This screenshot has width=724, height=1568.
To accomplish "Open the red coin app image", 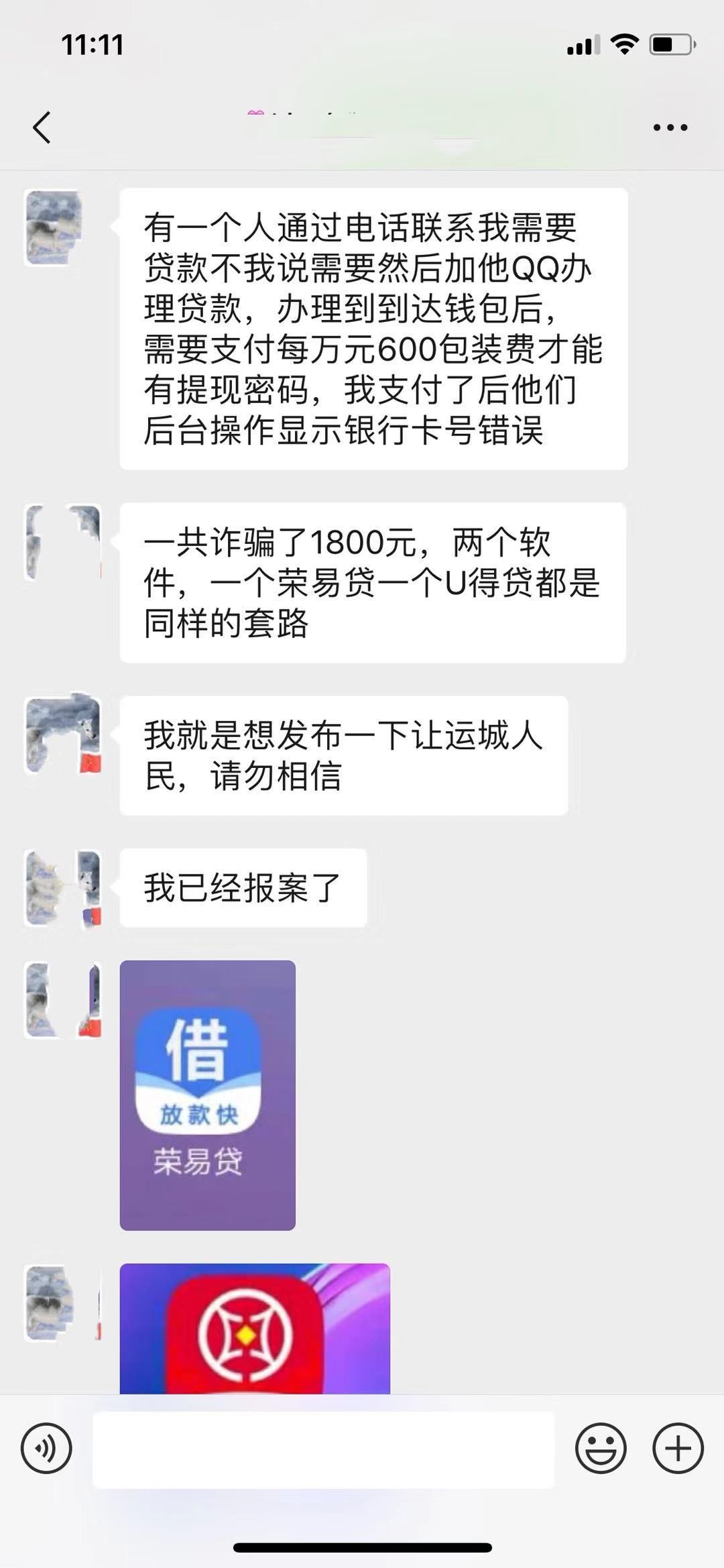I will click(255, 1328).
